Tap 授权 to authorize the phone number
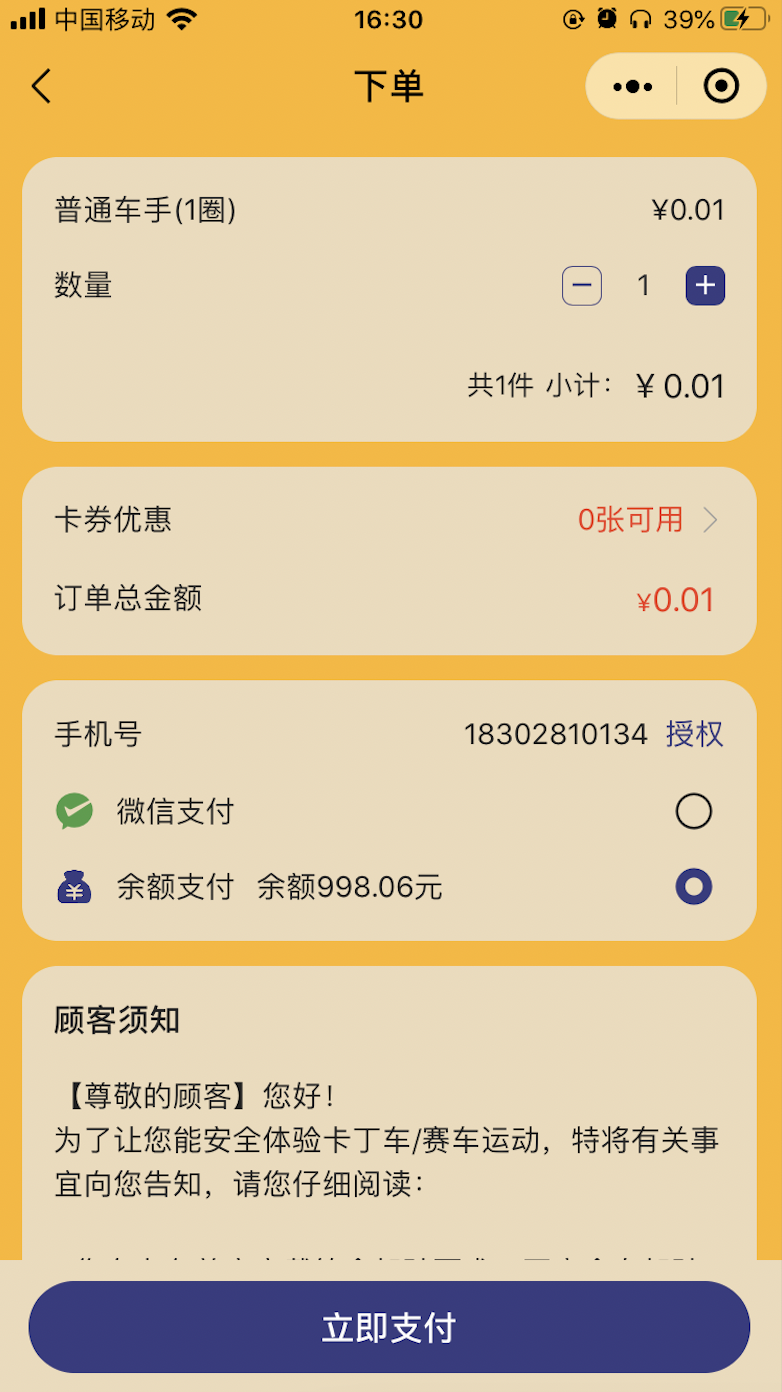 [x=694, y=734]
